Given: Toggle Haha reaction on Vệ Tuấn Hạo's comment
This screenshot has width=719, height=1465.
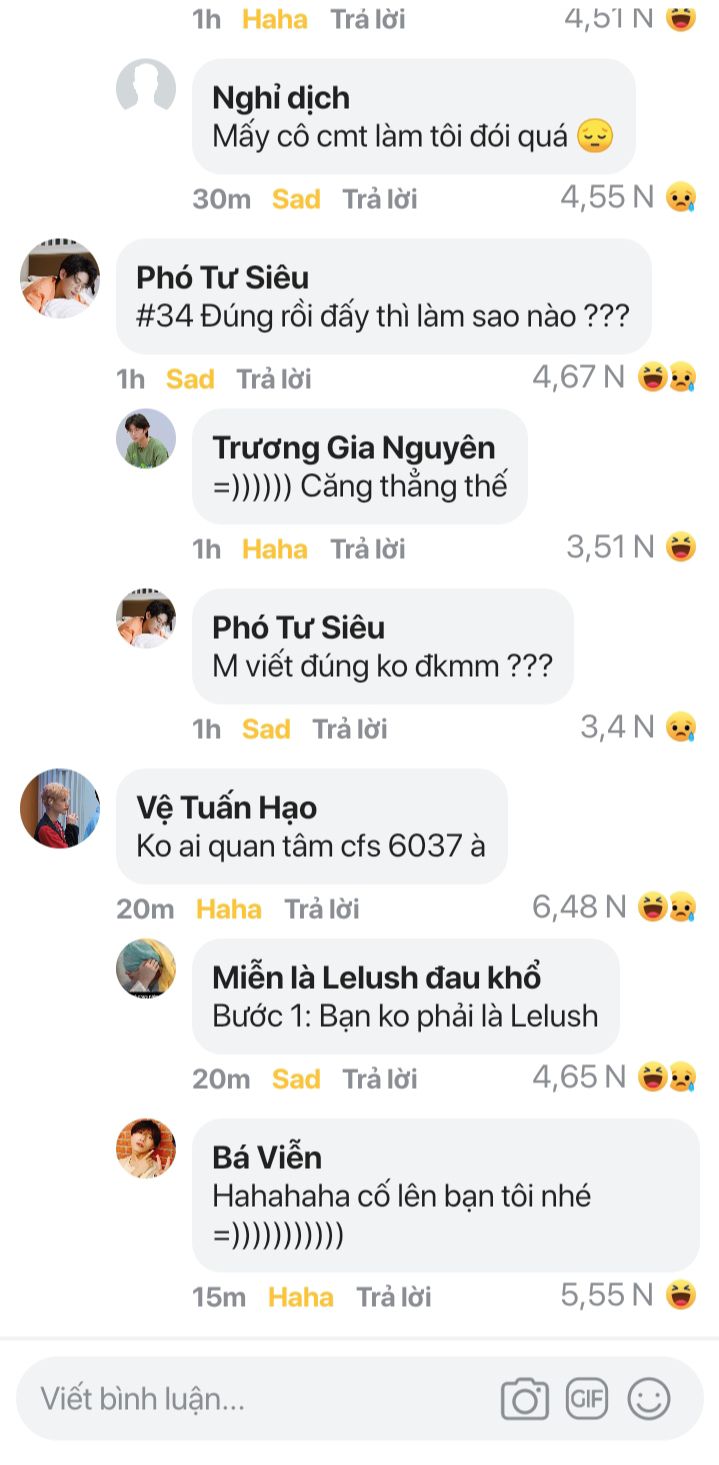Looking at the screenshot, I should pos(229,909).
